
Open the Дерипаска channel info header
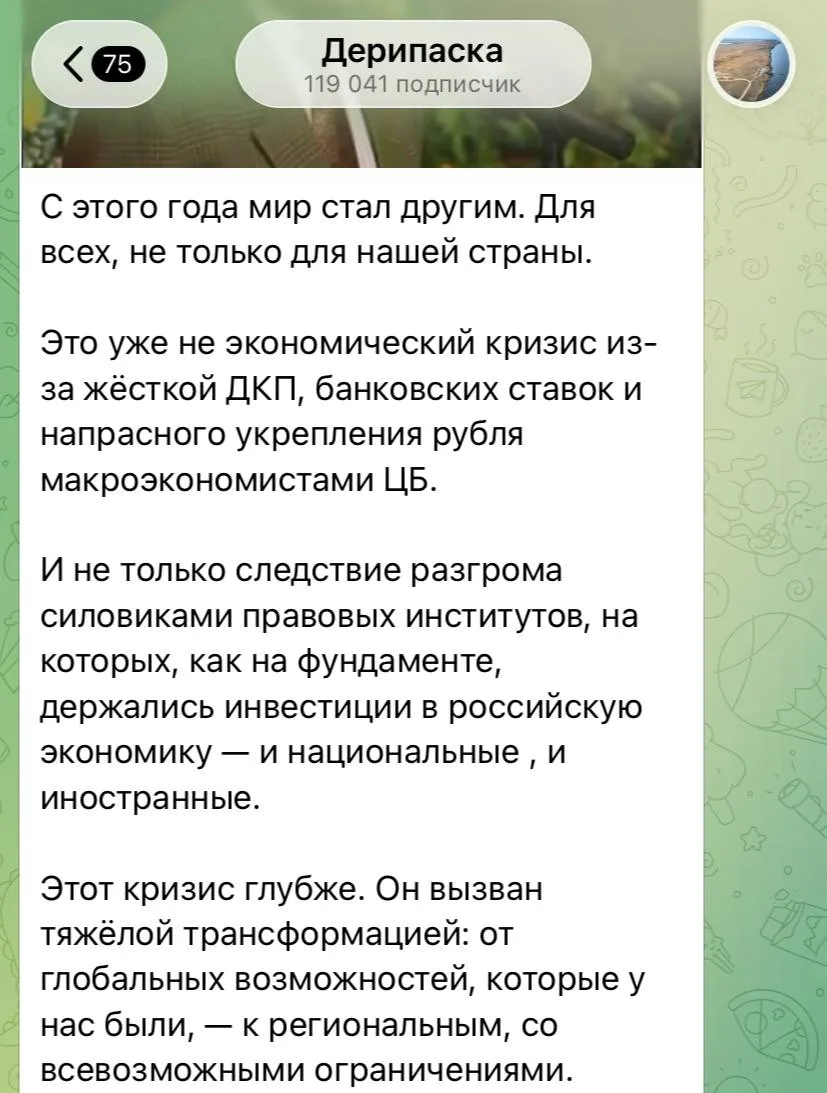point(412,64)
